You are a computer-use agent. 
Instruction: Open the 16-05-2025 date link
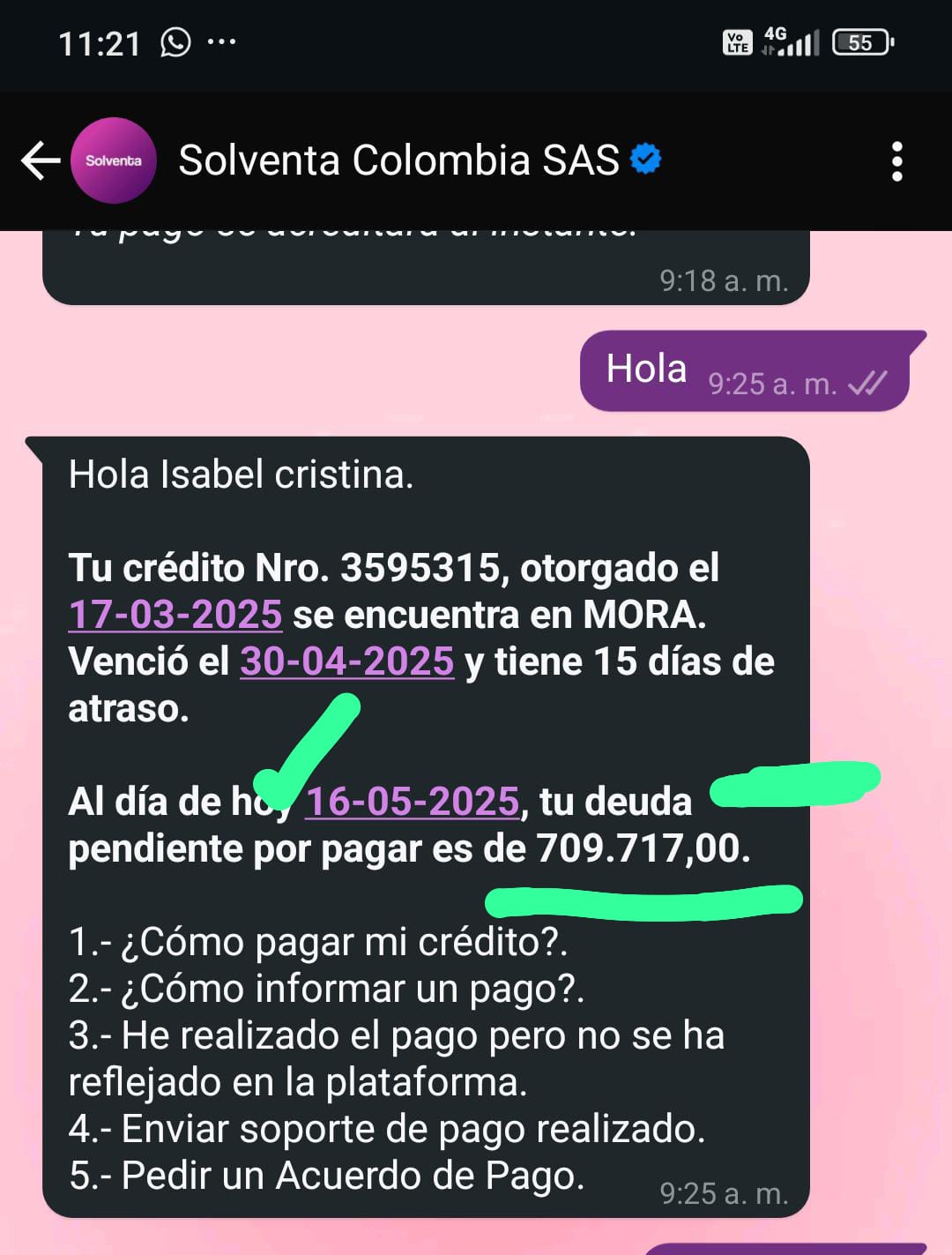pos(412,802)
